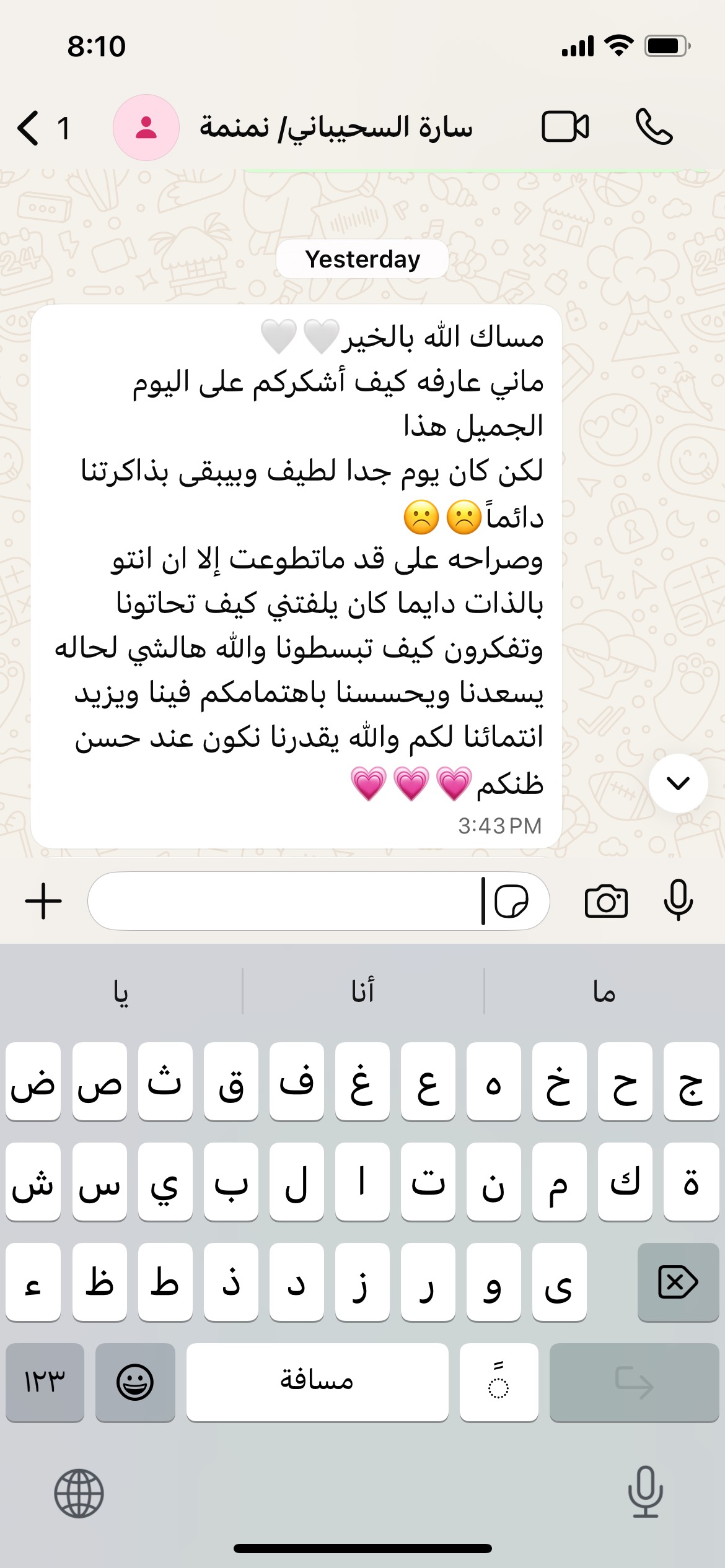Tap the backspace key
Image resolution: width=725 pixels, height=1568 pixels.
[x=678, y=1282]
